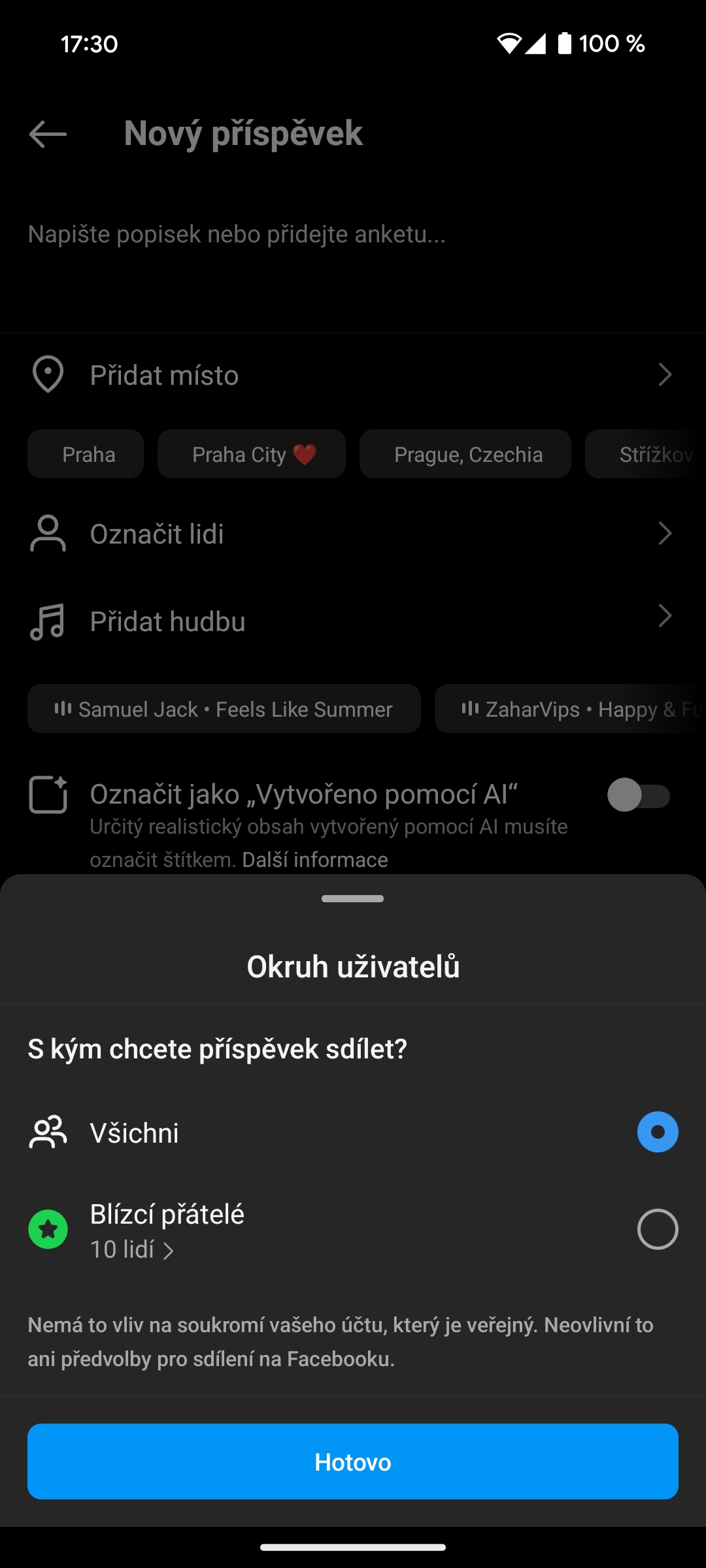The width and height of the screenshot is (706, 1568).
Task: Open Označit lidi to tag people
Action: click(353, 534)
